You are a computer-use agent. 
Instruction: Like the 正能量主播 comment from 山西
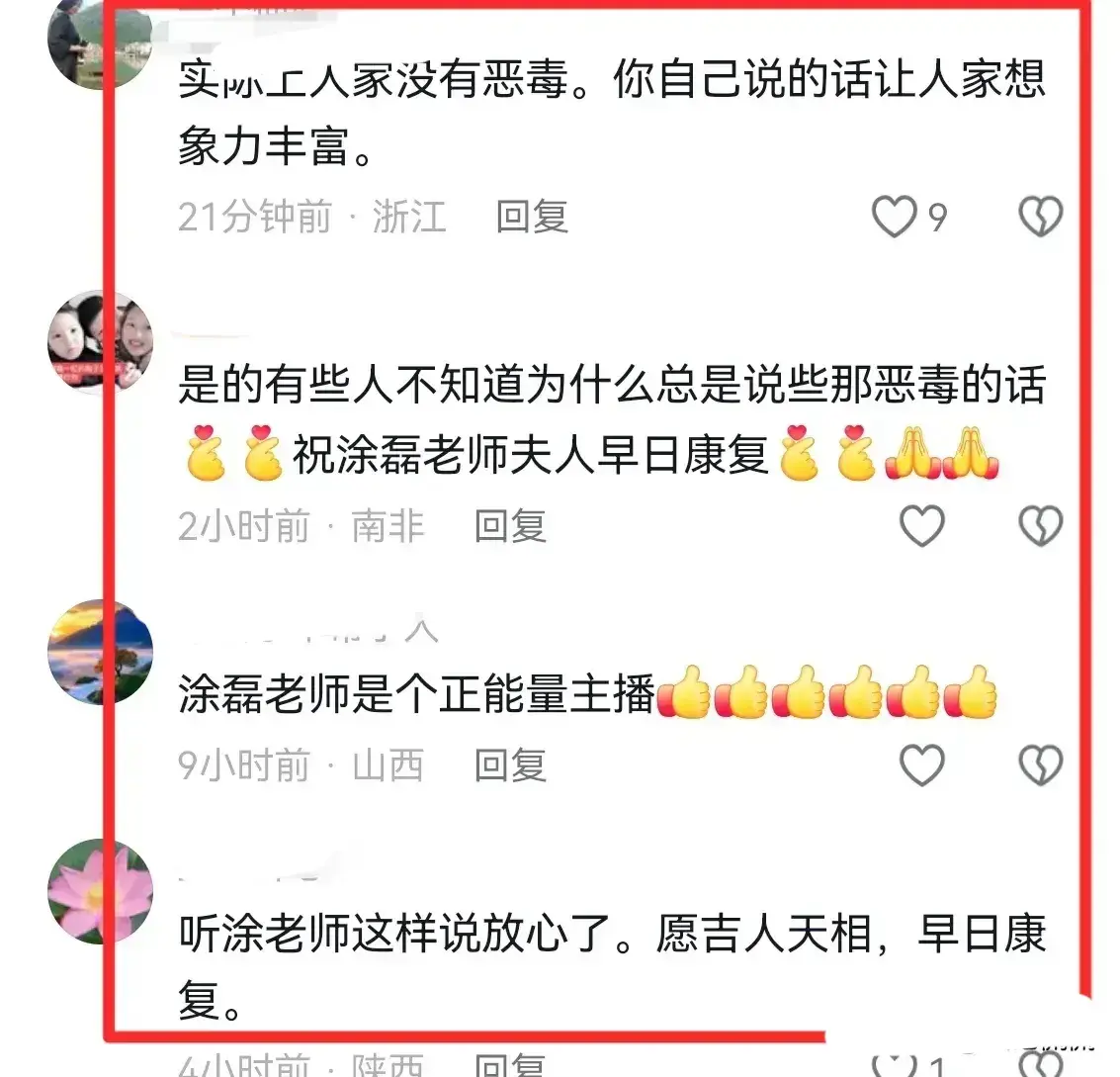click(x=921, y=764)
